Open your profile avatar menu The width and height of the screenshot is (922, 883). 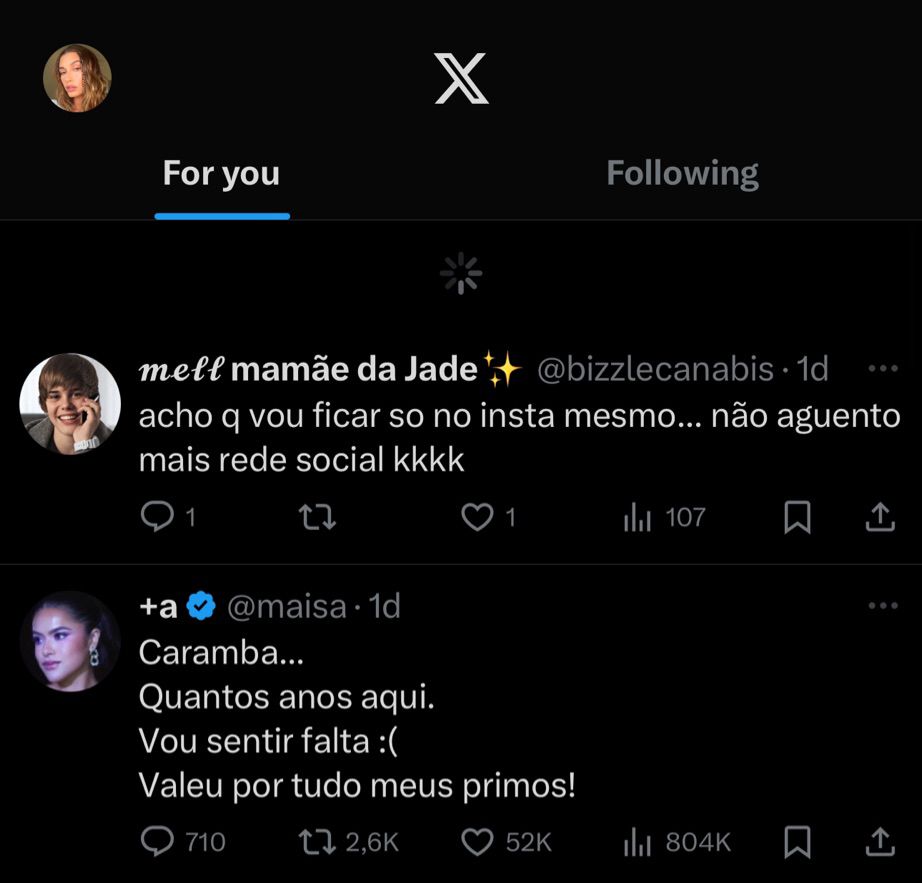(77, 78)
